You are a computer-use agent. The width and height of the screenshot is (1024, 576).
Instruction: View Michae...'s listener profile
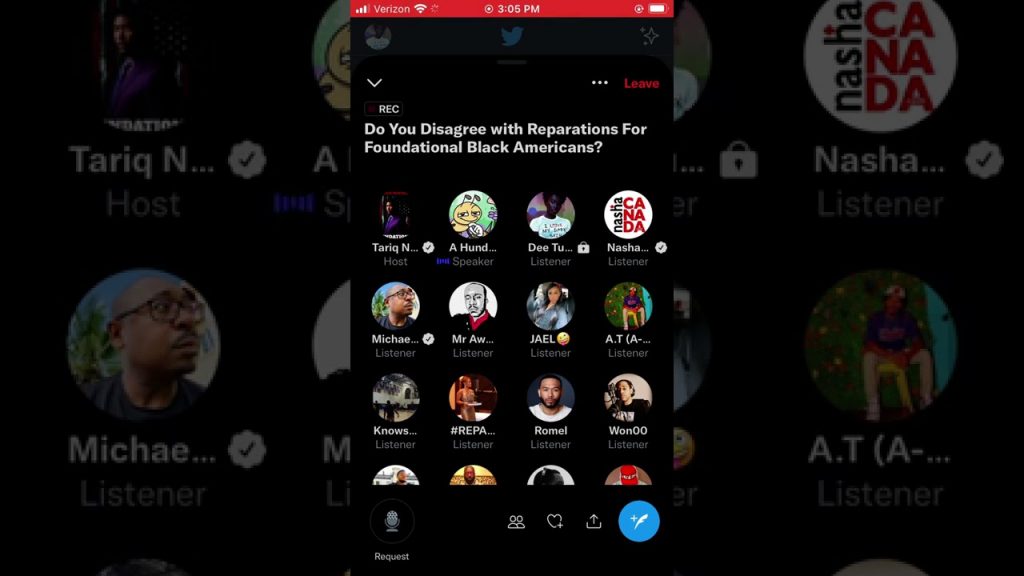pos(396,306)
